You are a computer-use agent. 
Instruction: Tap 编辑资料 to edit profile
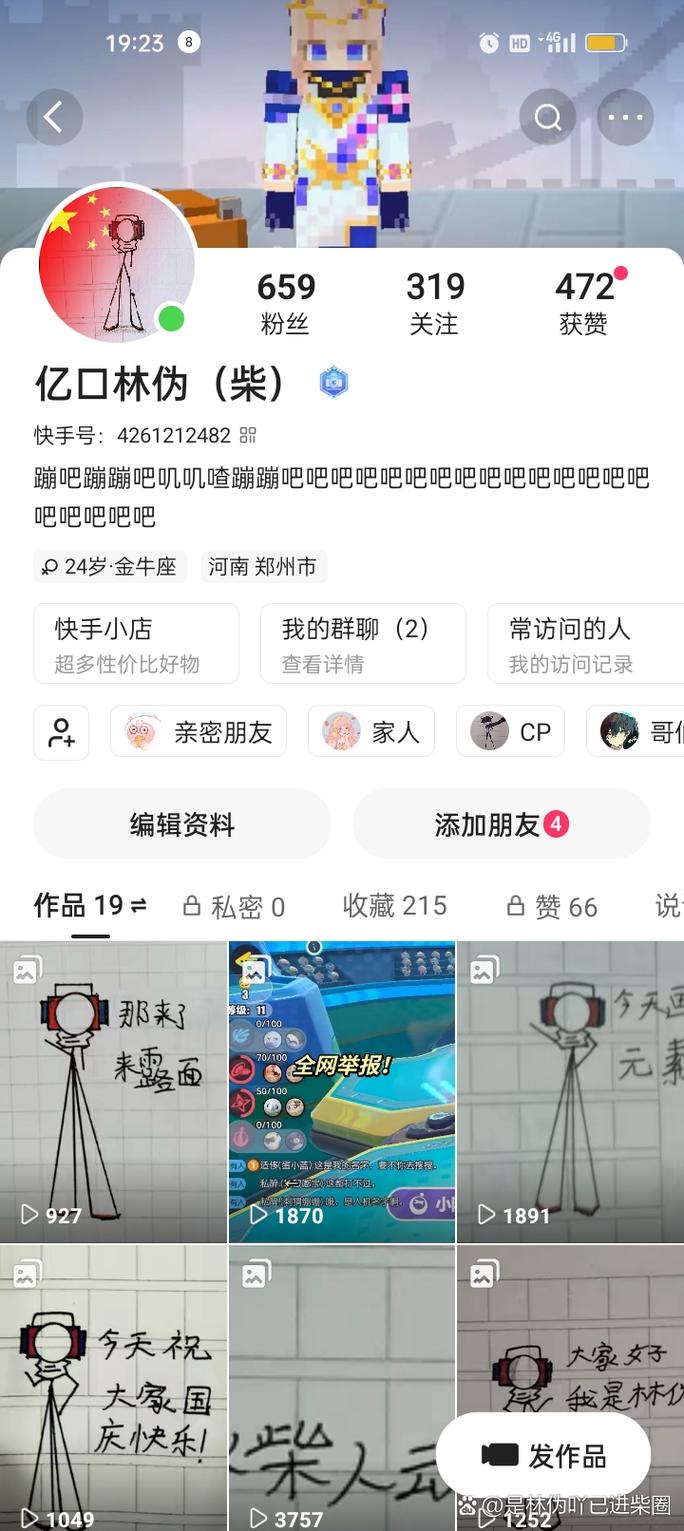(x=182, y=824)
